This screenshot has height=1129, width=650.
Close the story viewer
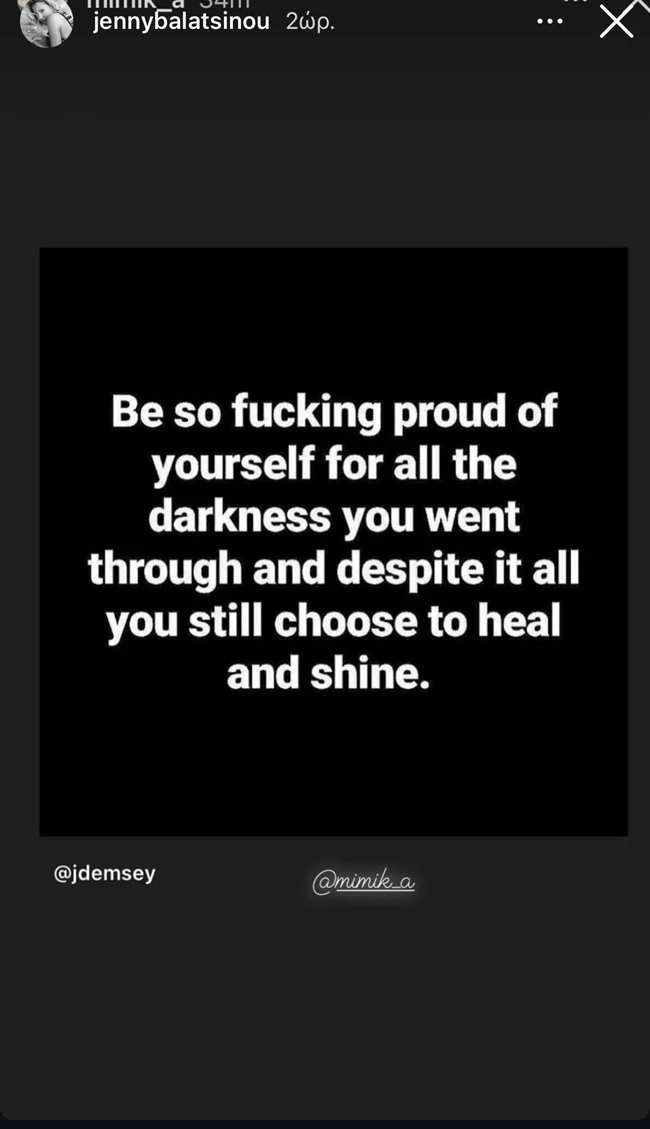pyautogui.click(x=616, y=21)
